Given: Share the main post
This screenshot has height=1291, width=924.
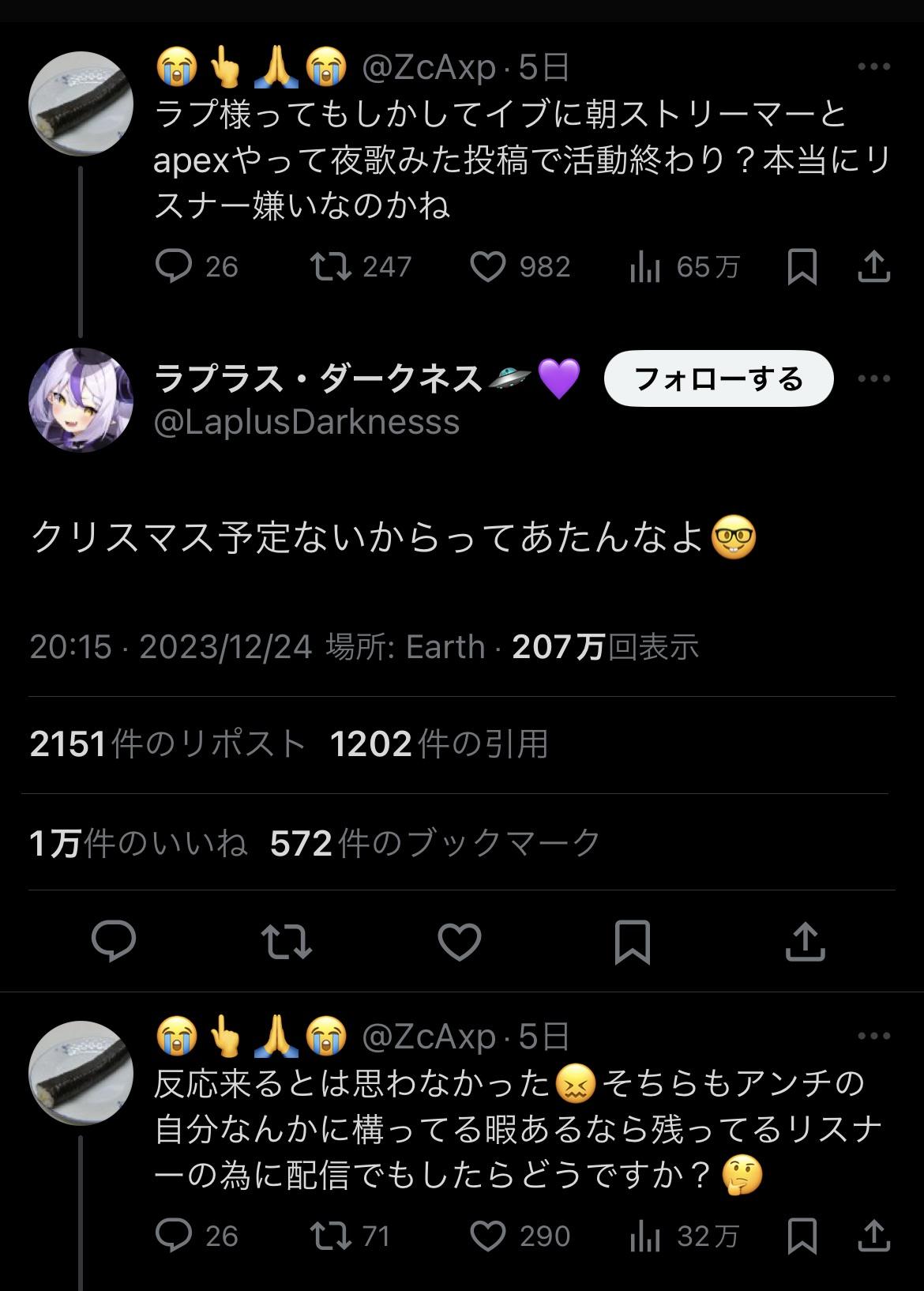Looking at the screenshot, I should (805, 941).
